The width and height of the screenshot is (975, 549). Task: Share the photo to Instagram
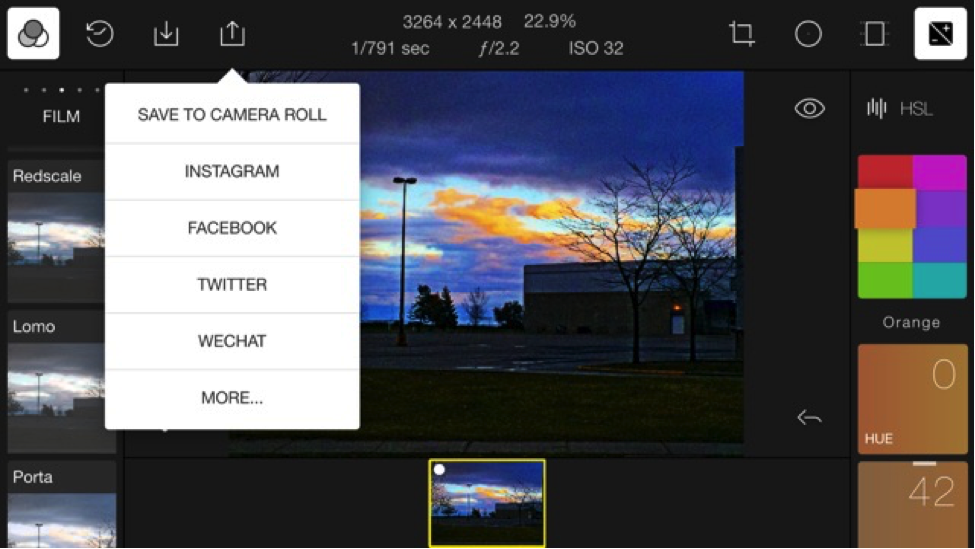point(232,171)
